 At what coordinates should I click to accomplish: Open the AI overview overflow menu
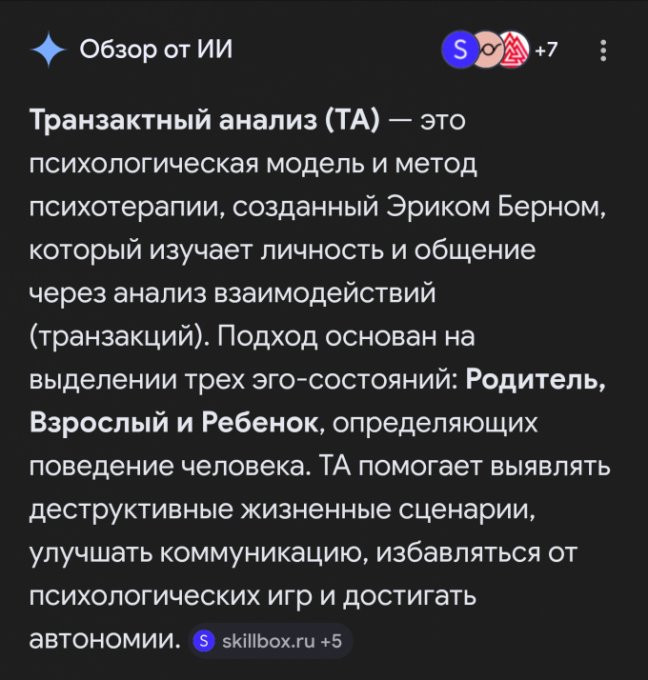(602, 50)
